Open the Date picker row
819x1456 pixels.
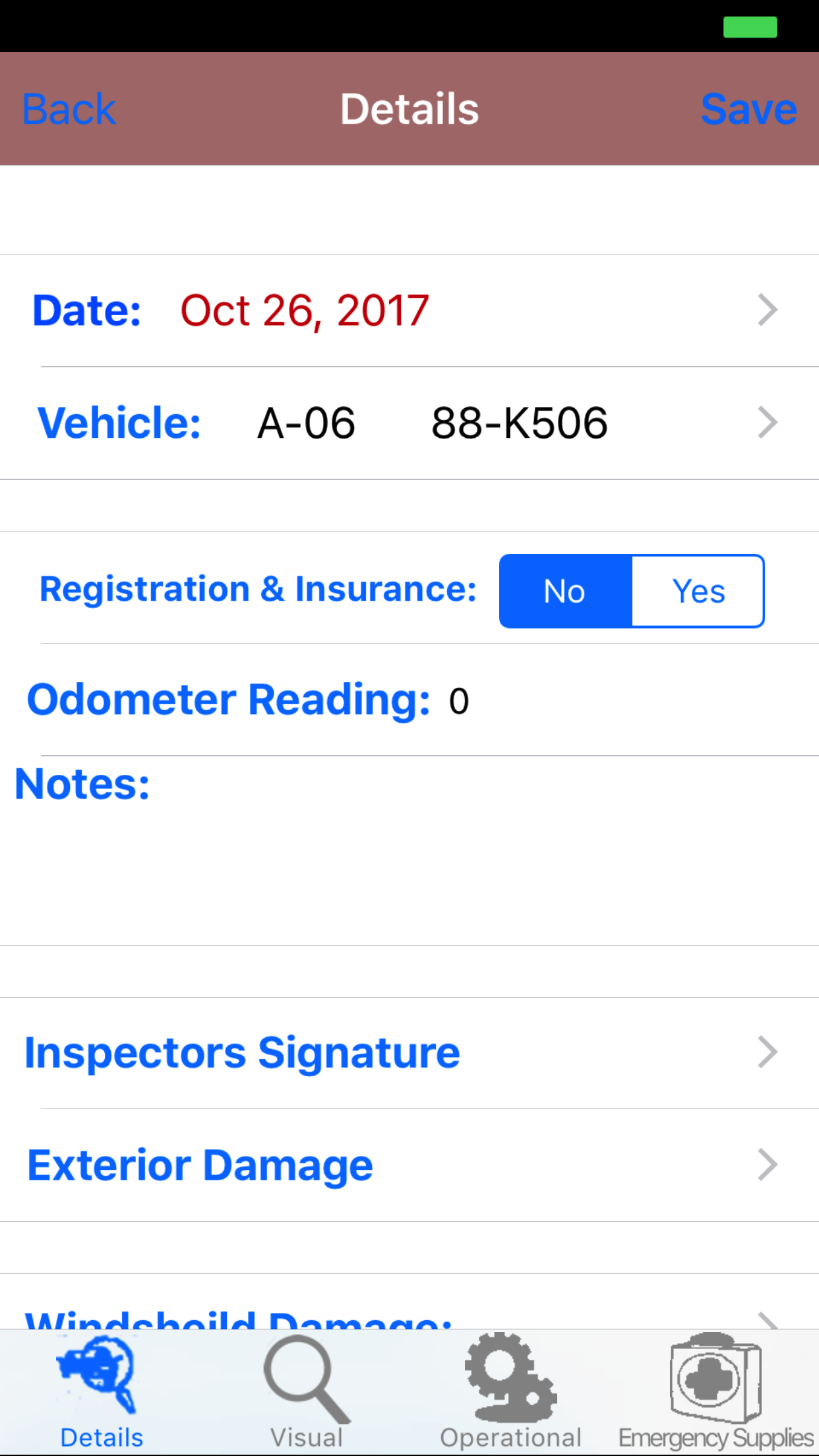409,311
